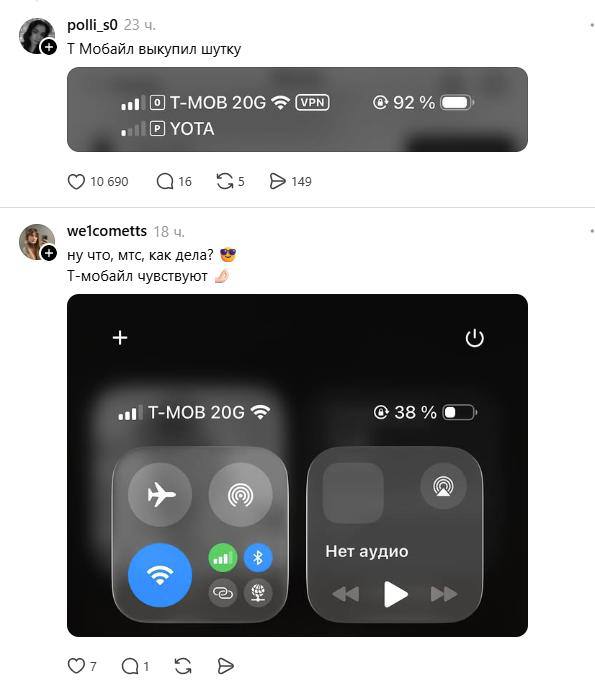
Task: Like polli_s0's post
Action: (x=76, y=182)
